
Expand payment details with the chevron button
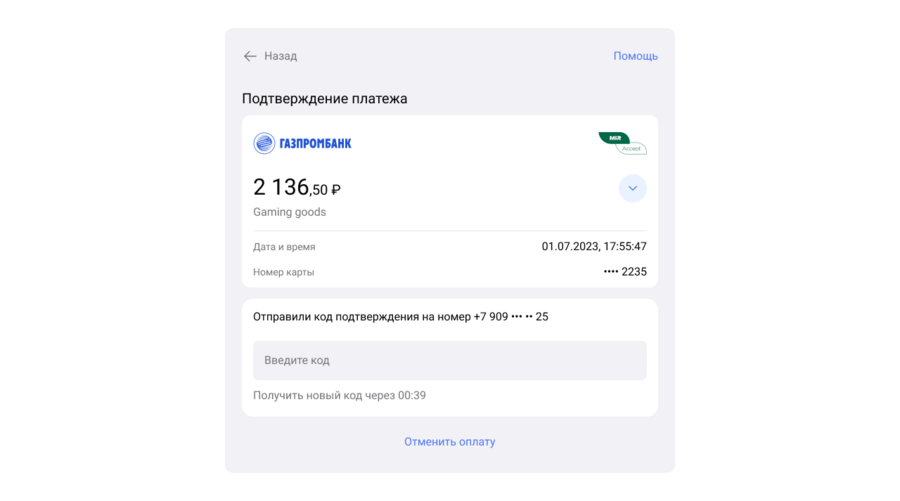pyautogui.click(x=632, y=188)
